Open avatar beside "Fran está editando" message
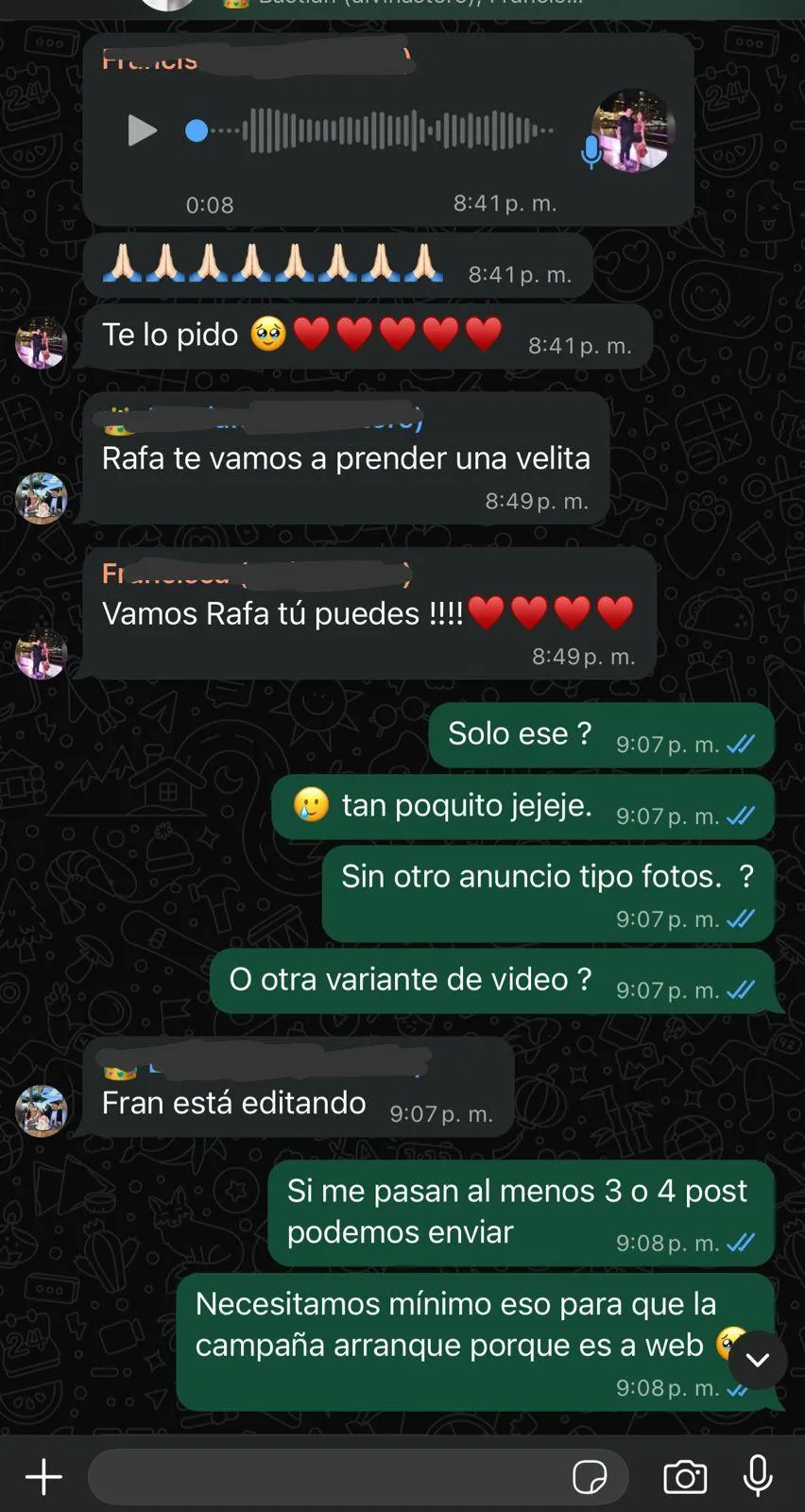Screen dimensions: 805x1512 click(x=42, y=1110)
